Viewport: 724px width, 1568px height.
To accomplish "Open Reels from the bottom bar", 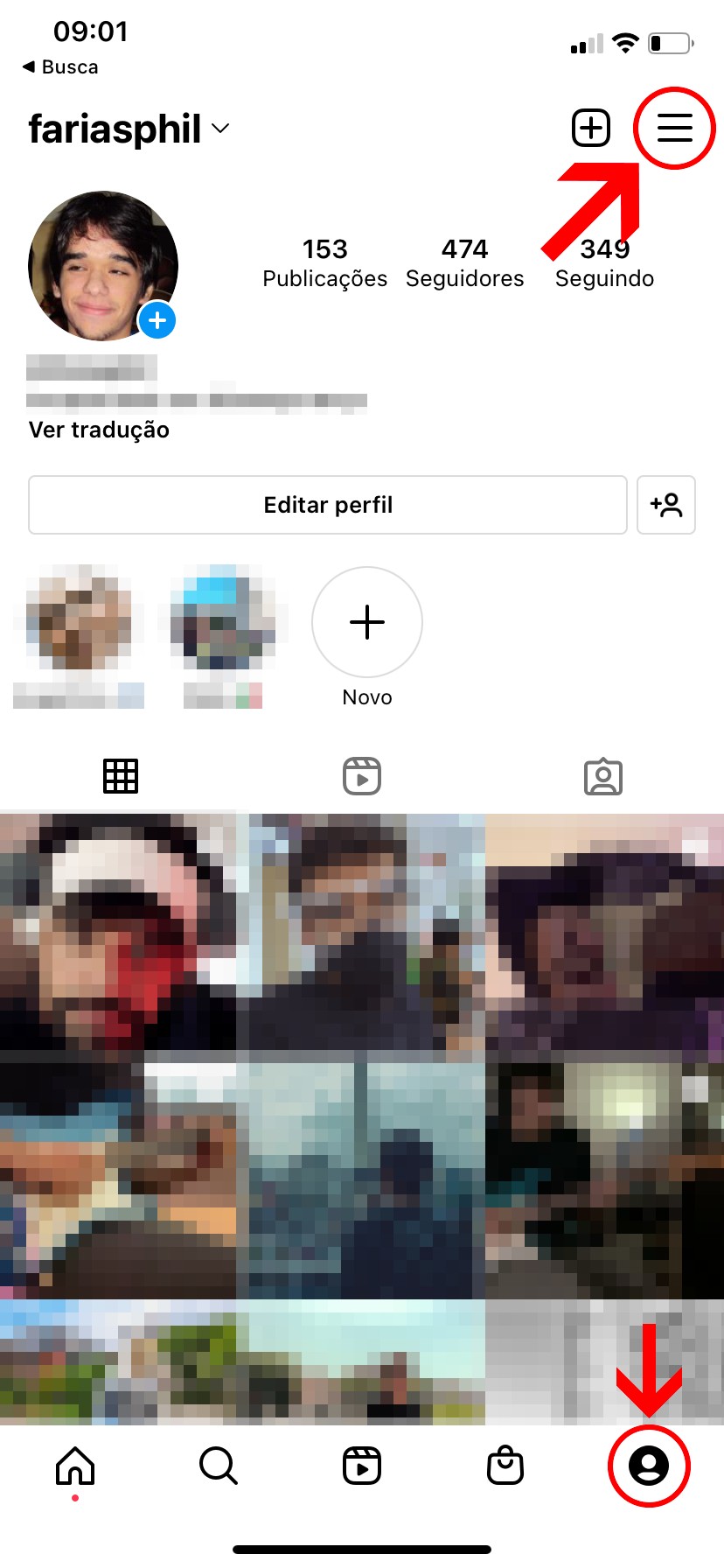I will (362, 1466).
